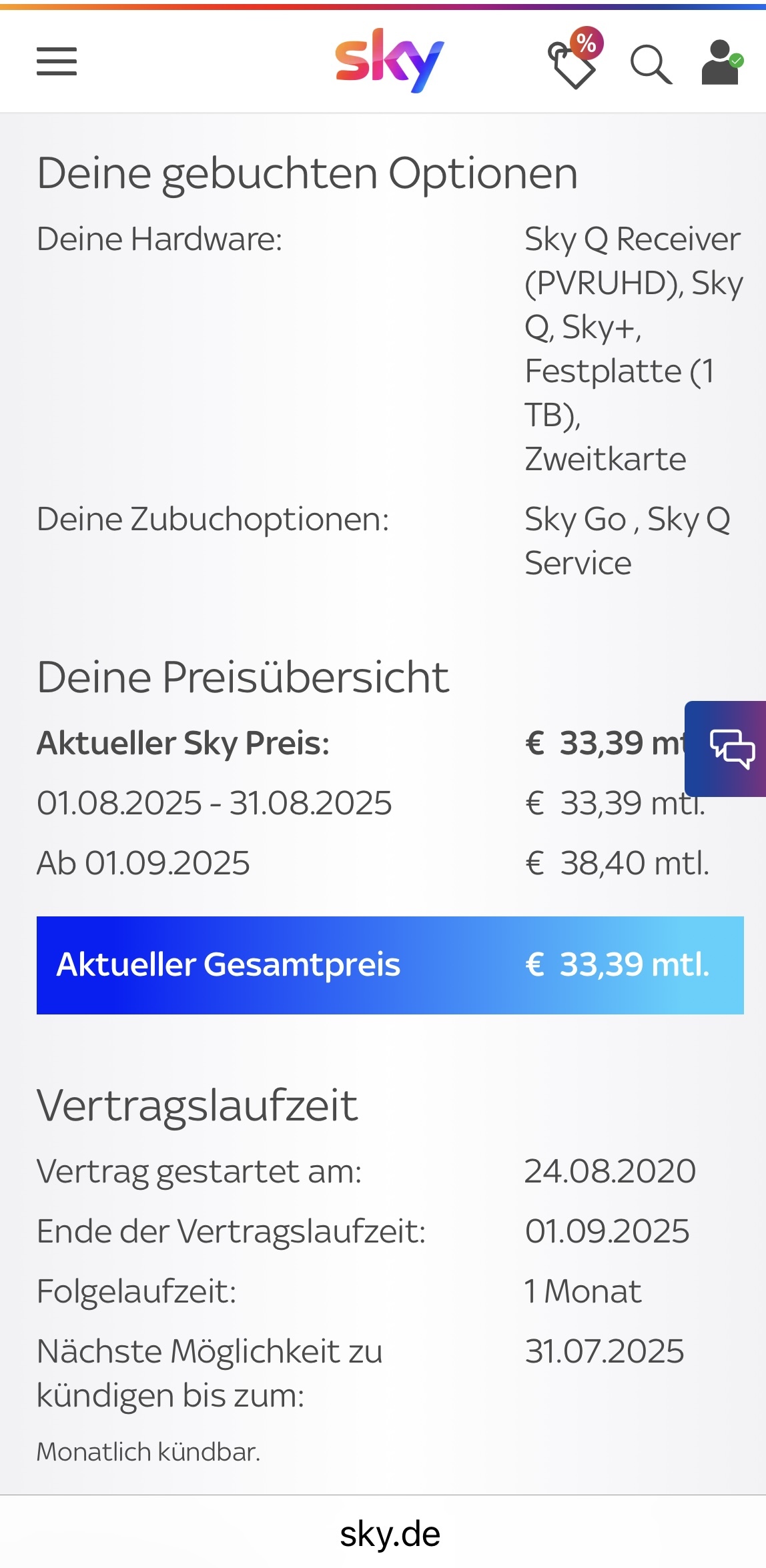Tap the search magnifier icon
The width and height of the screenshot is (766, 1568).
(651, 65)
